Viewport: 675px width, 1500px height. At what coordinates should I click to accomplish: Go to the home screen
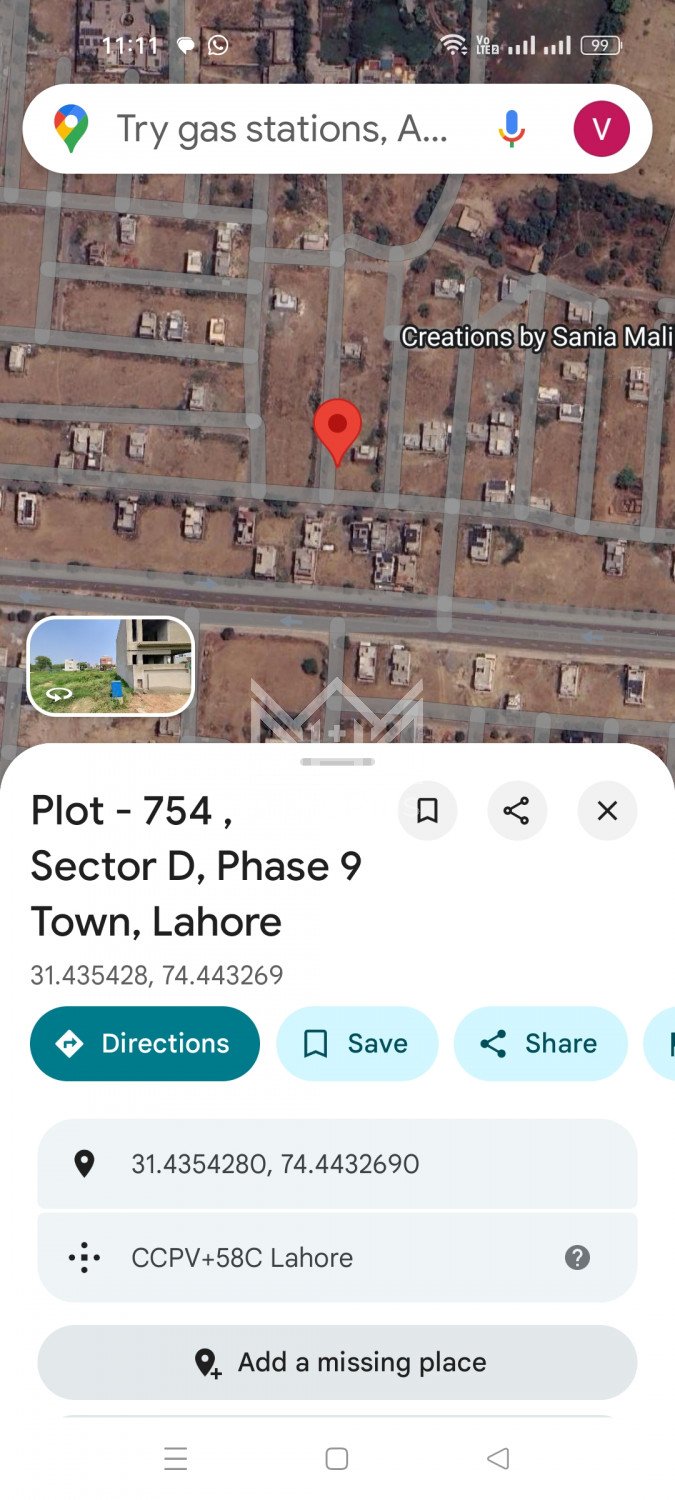337,1459
